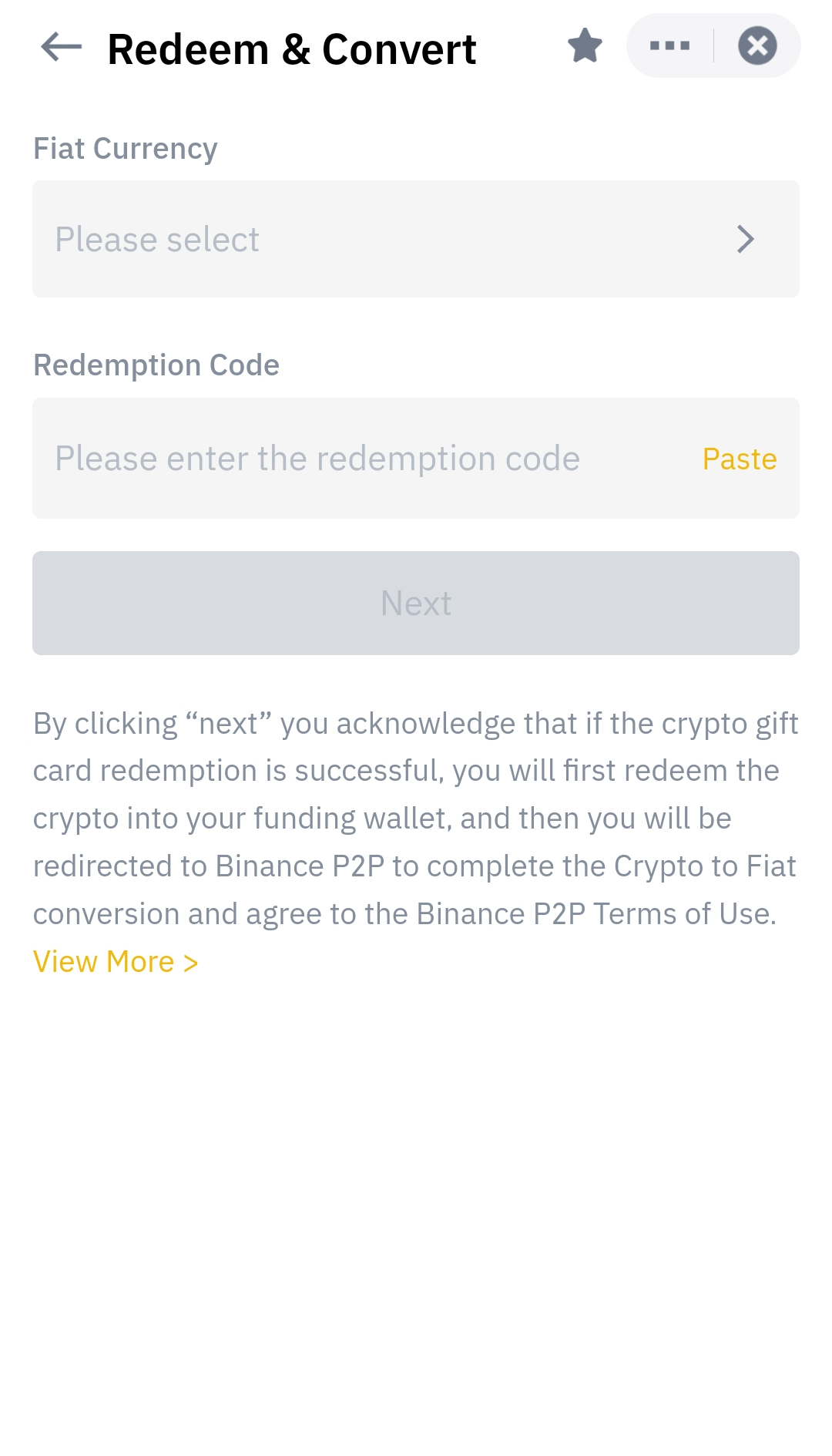The height and width of the screenshot is (1456, 832).
Task: Paste the redemption code from clipboard
Action: tap(739, 459)
